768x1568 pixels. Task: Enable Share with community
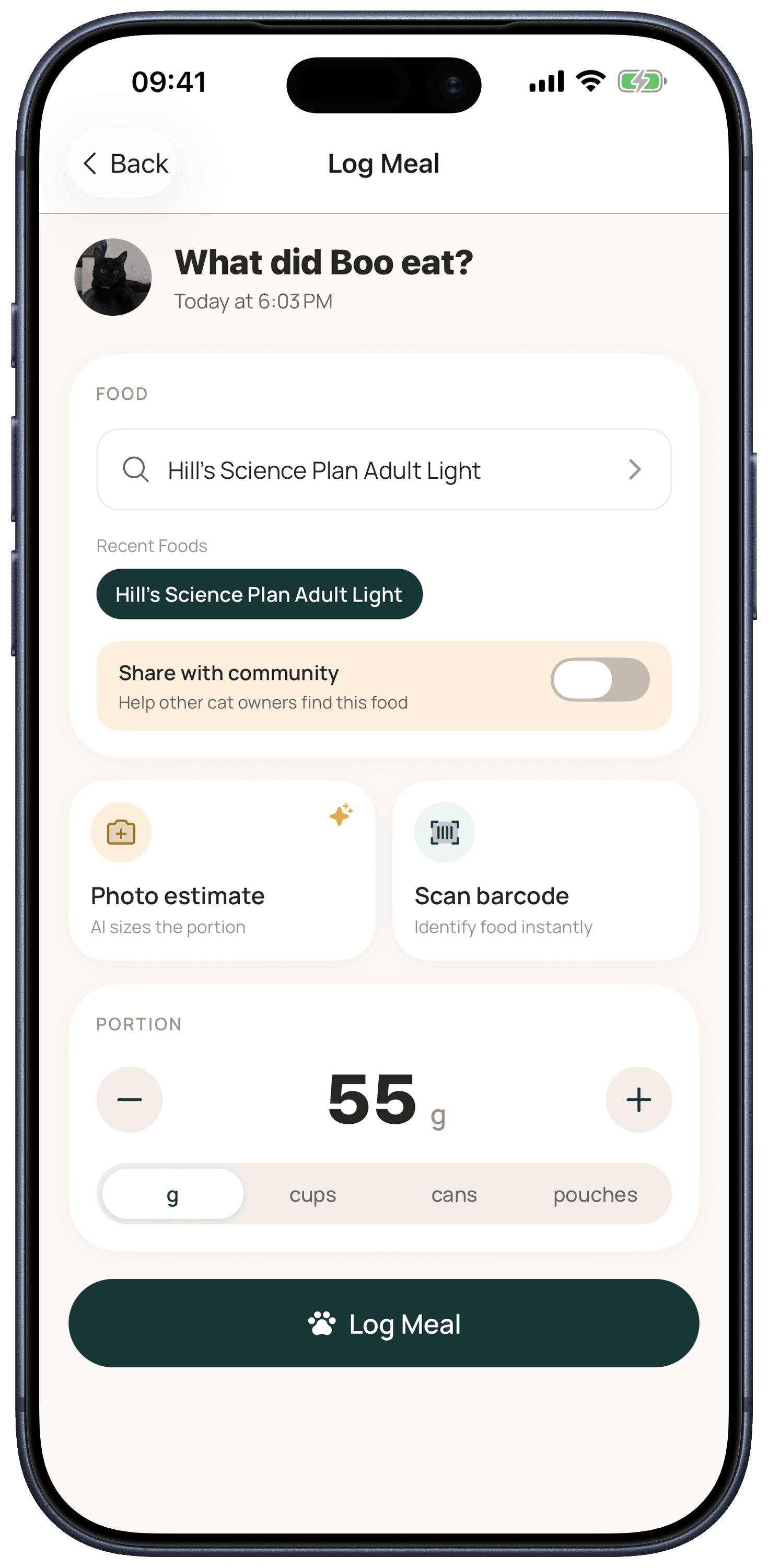pos(599,680)
